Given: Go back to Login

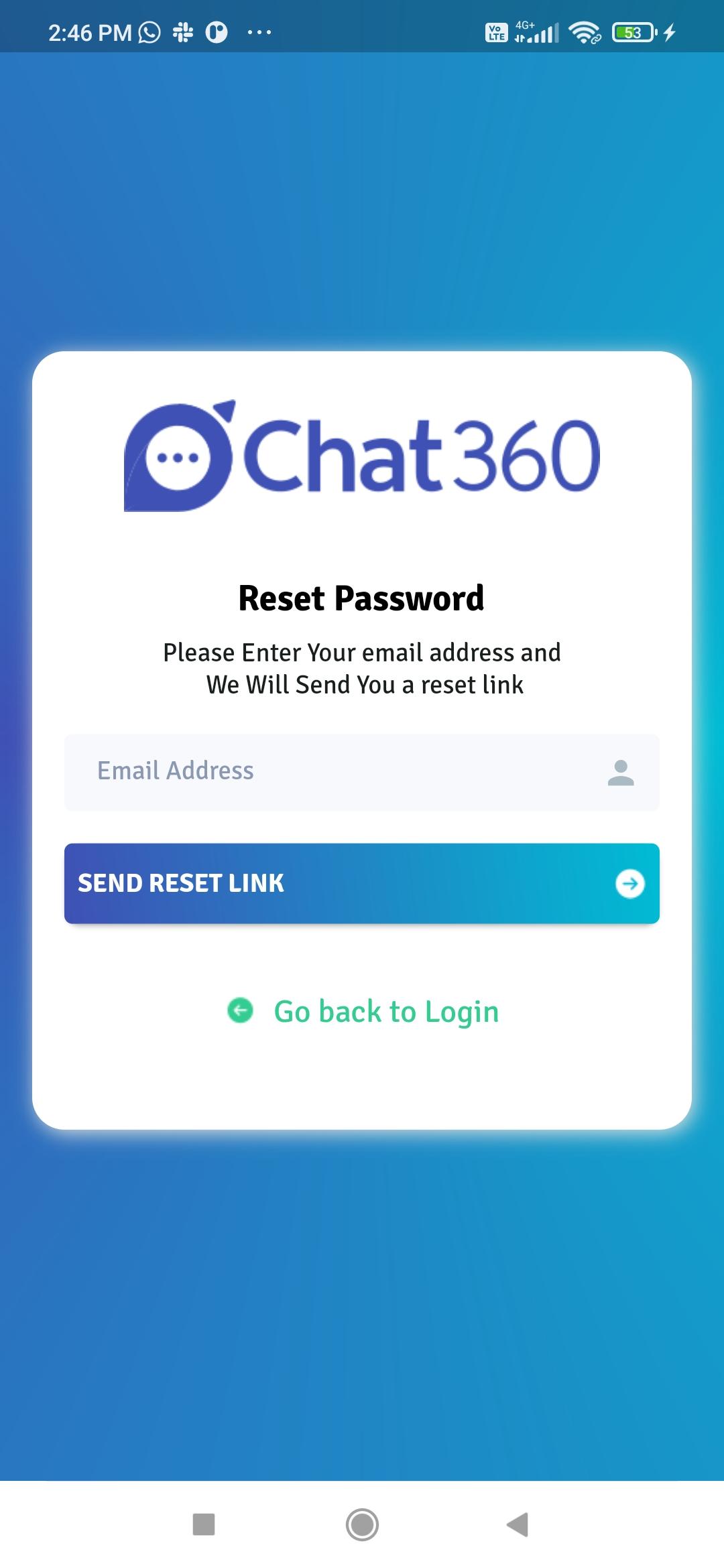Looking at the screenshot, I should 363,1011.
